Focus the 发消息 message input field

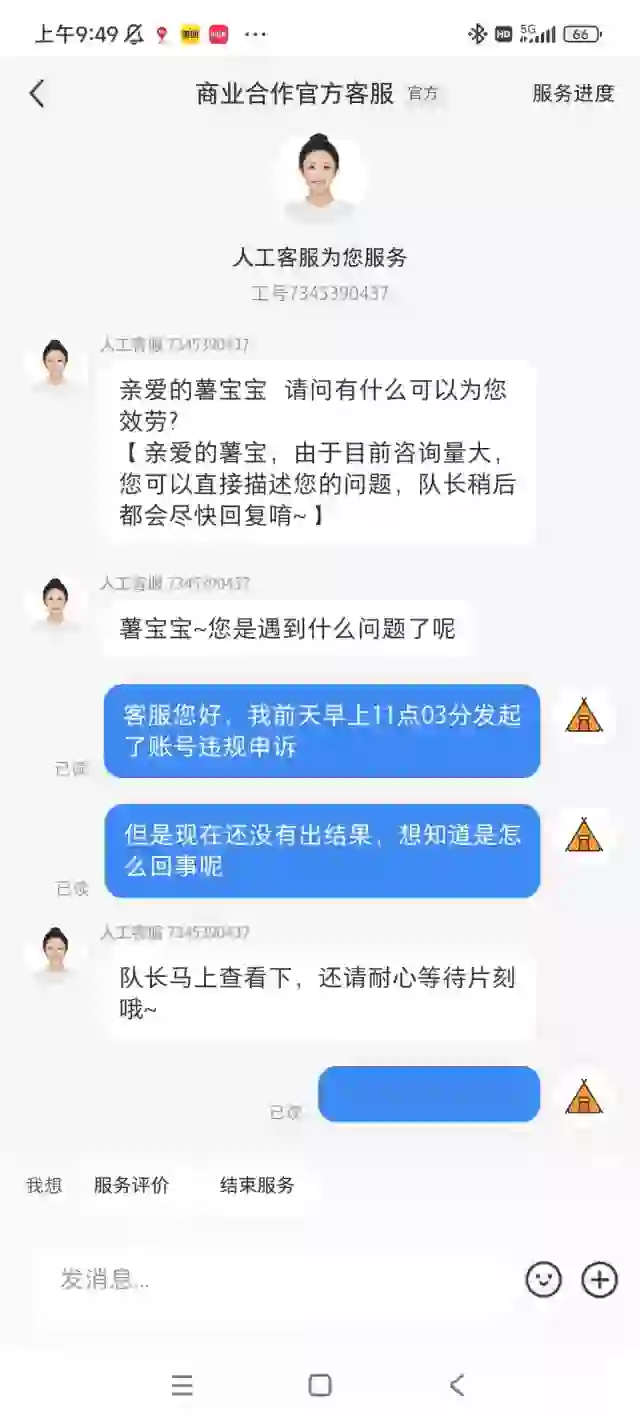[280, 1279]
